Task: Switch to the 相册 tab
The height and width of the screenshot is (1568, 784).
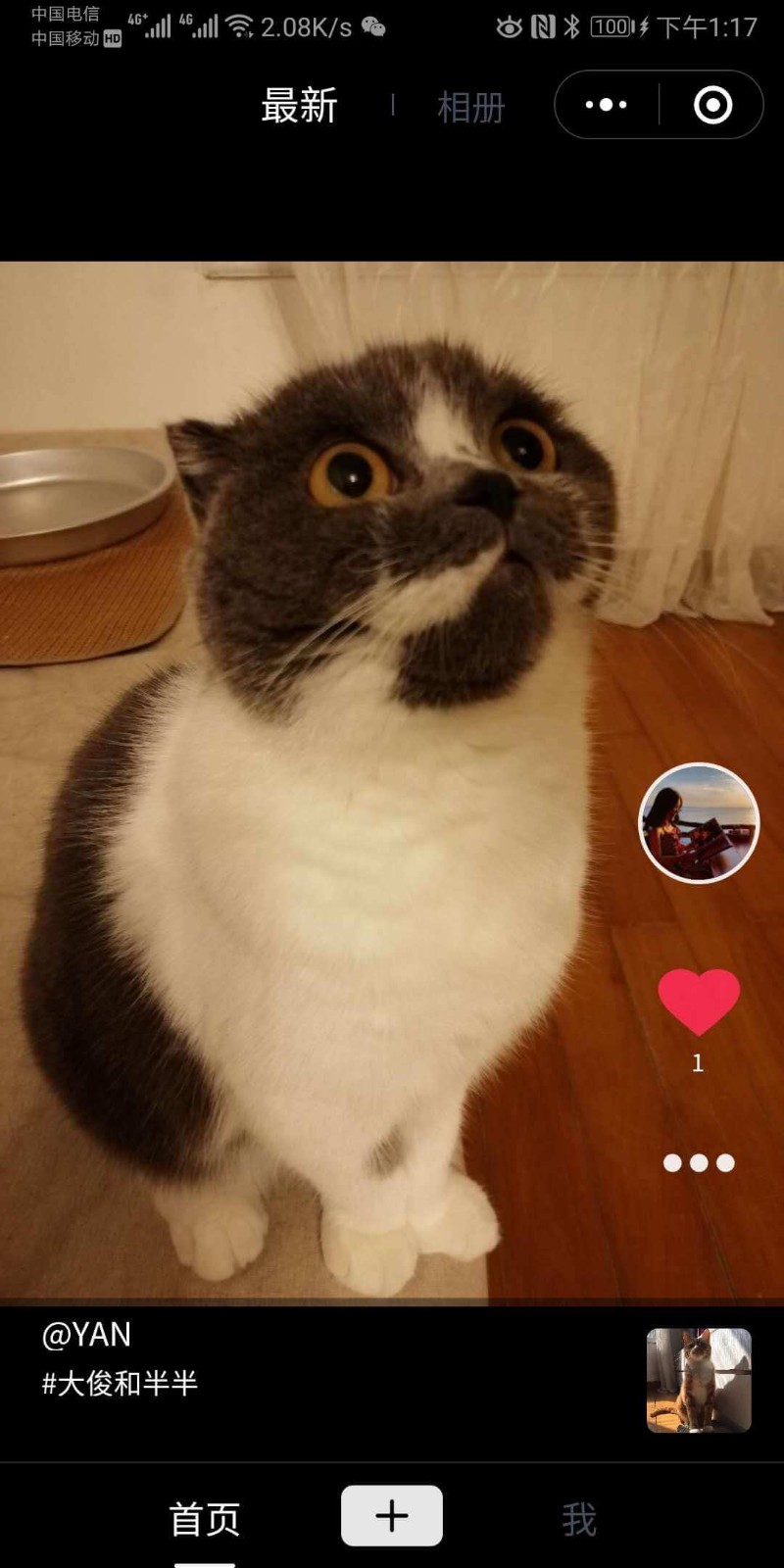Action: click(470, 107)
